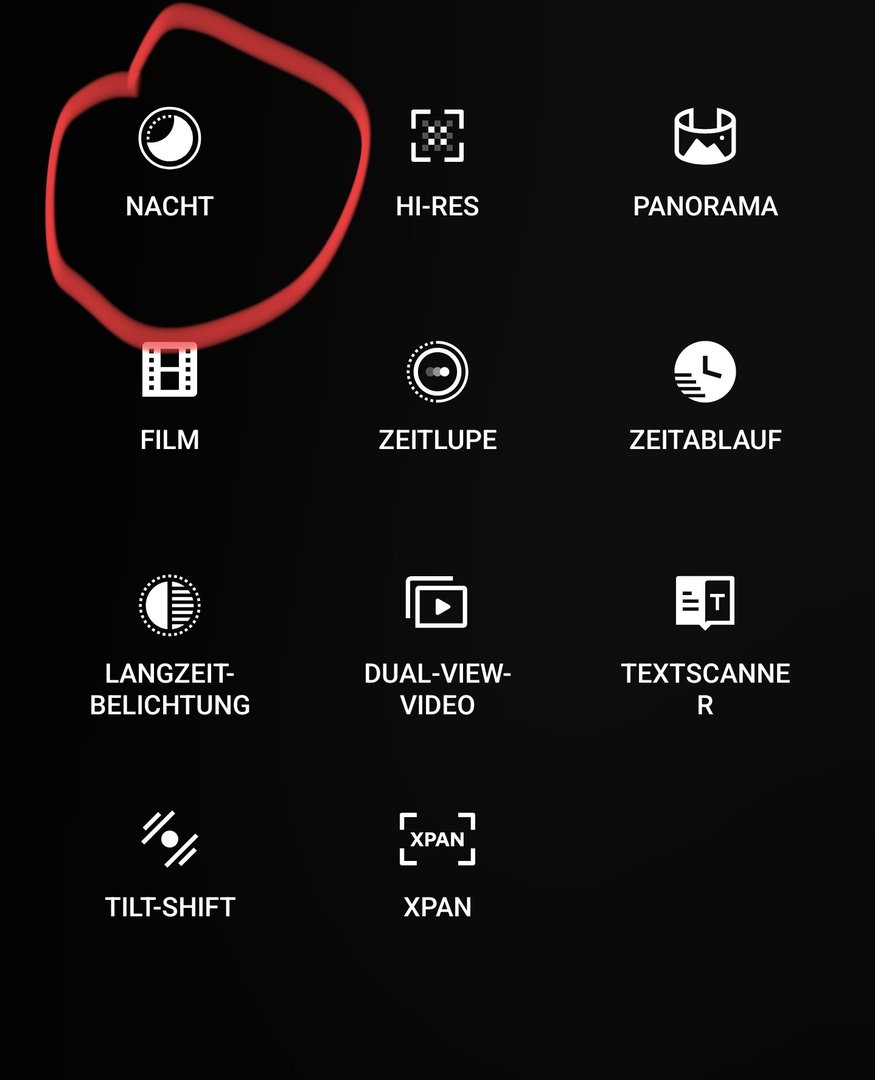Select Zeitablauf time-lapse mode
This screenshot has width=875, height=1080.
click(705, 372)
